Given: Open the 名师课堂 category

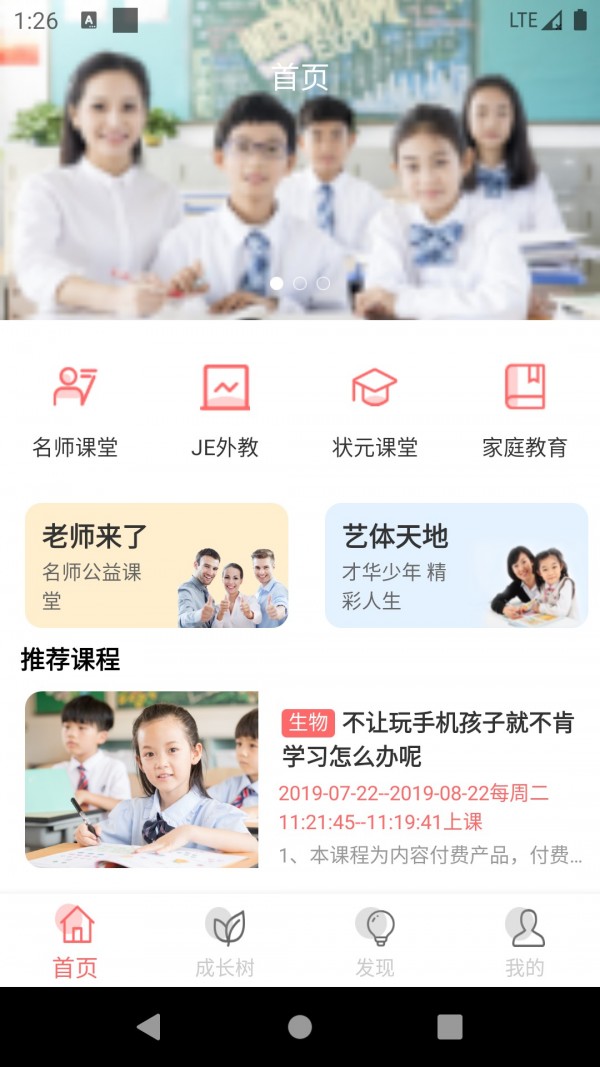Looking at the screenshot, I should click(75, 410).
